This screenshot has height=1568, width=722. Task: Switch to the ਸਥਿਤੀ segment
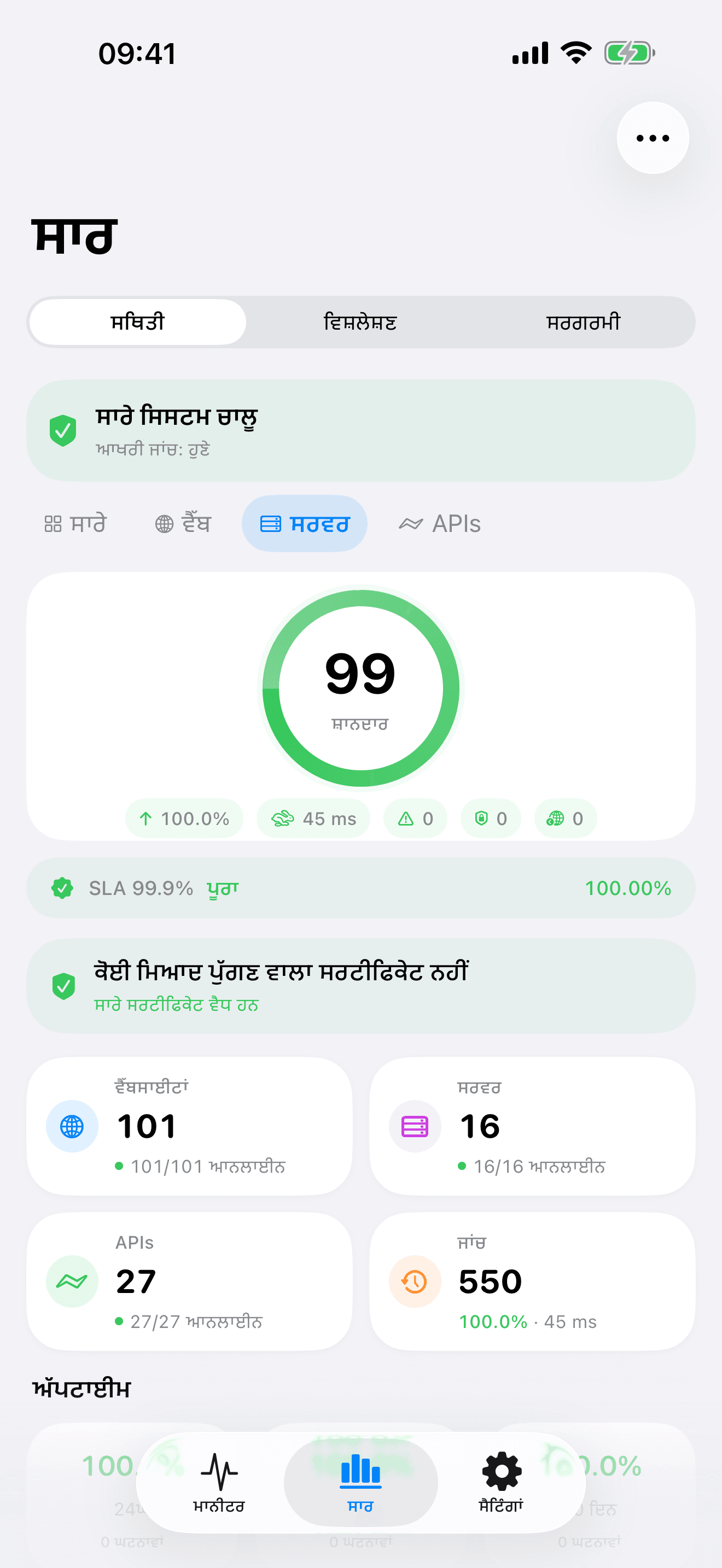[138, 322]
